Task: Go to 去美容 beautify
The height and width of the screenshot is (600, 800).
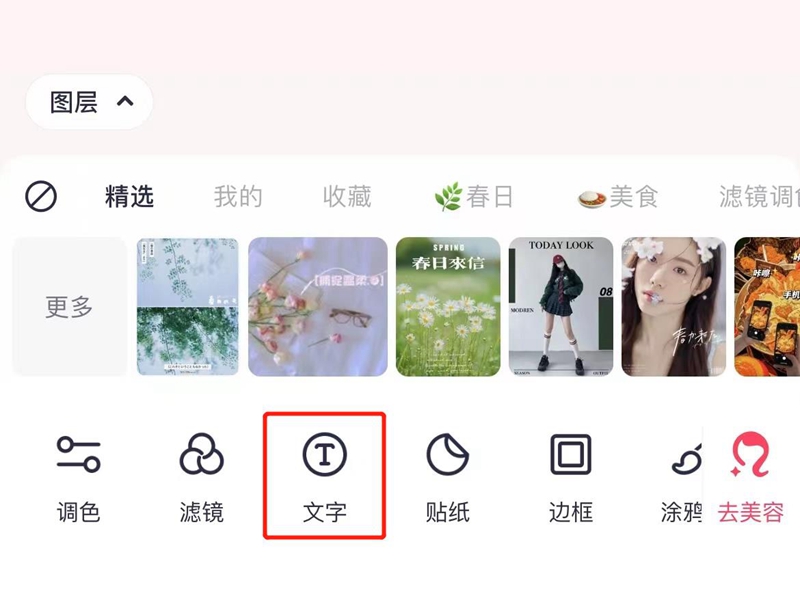Action: [751, 480]
